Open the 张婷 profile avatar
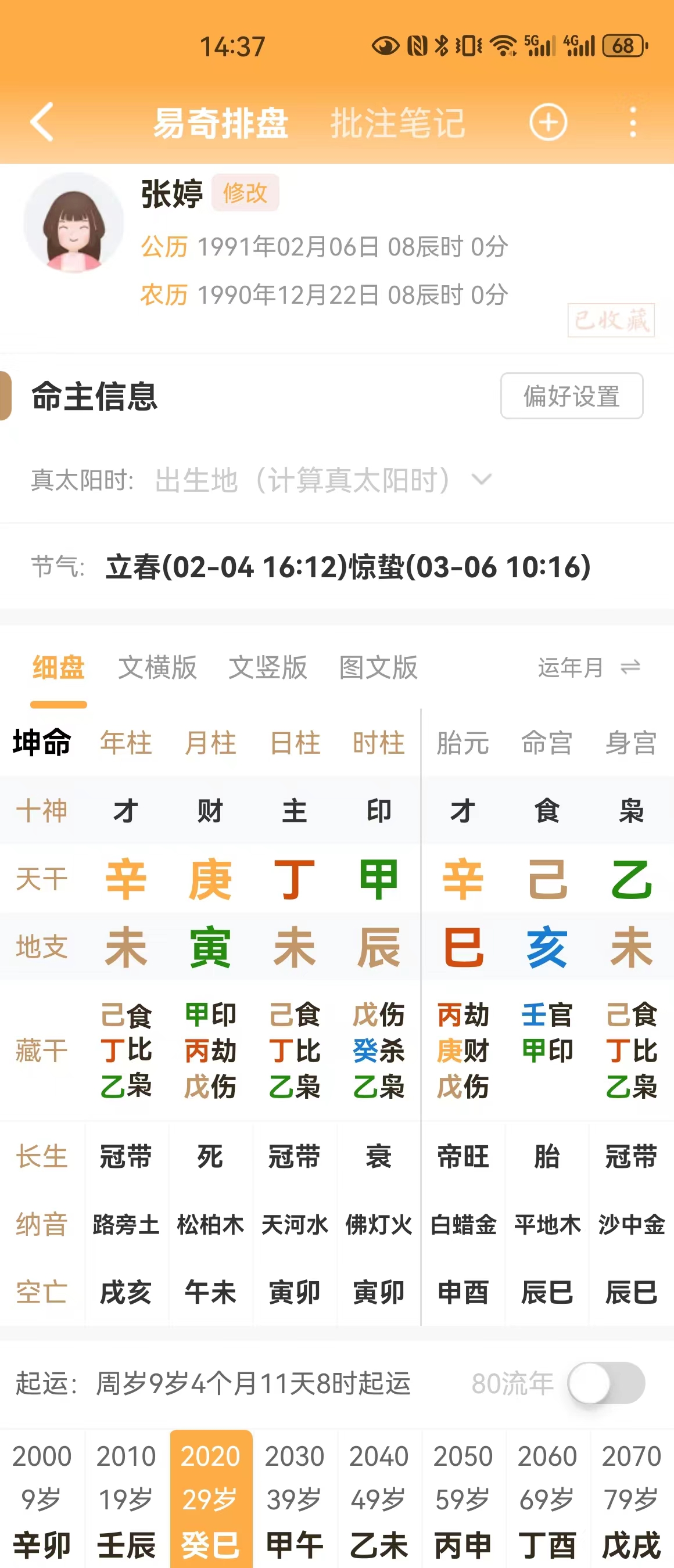The width and height of the screenshot is (674, 1568). tap(74, 223)
